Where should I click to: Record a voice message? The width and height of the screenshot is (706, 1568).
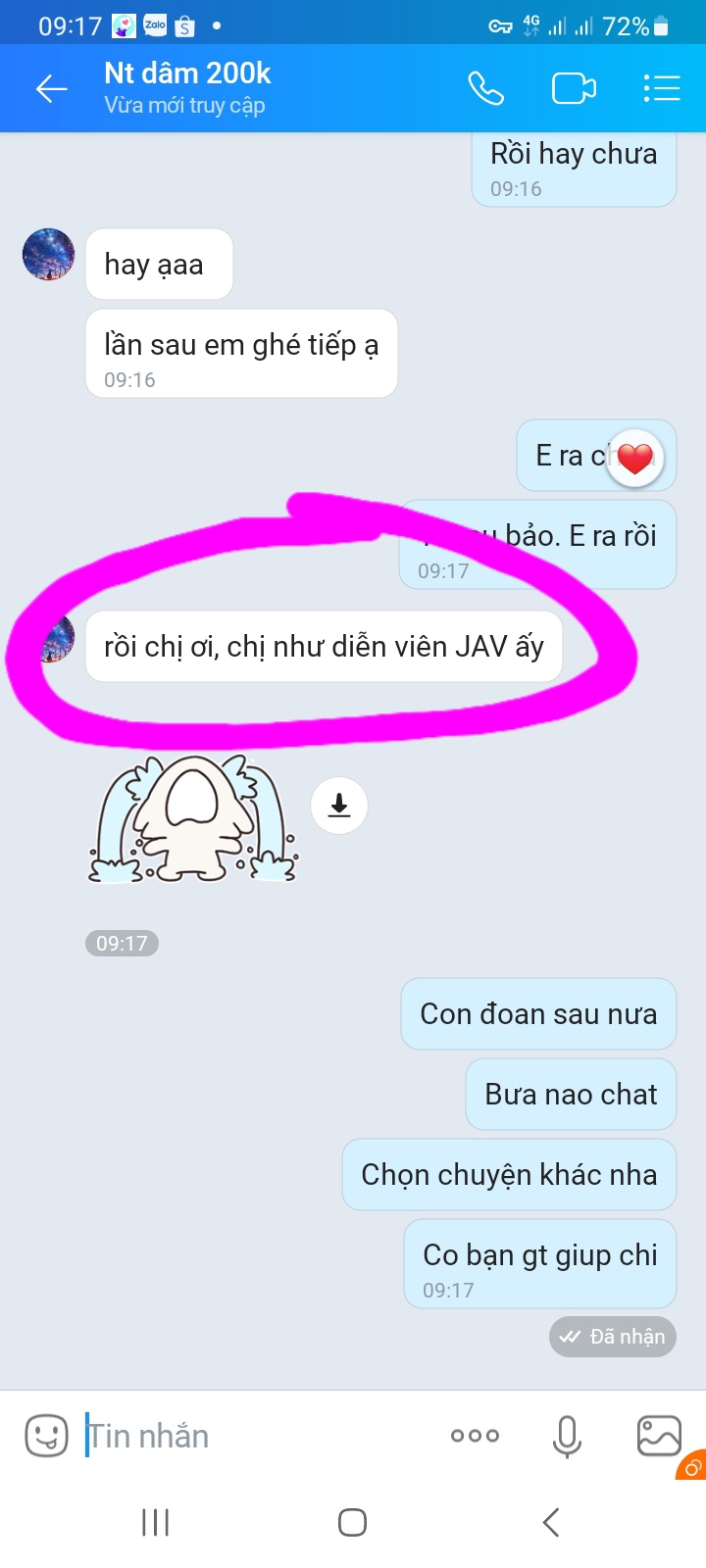pos(567,1437)
